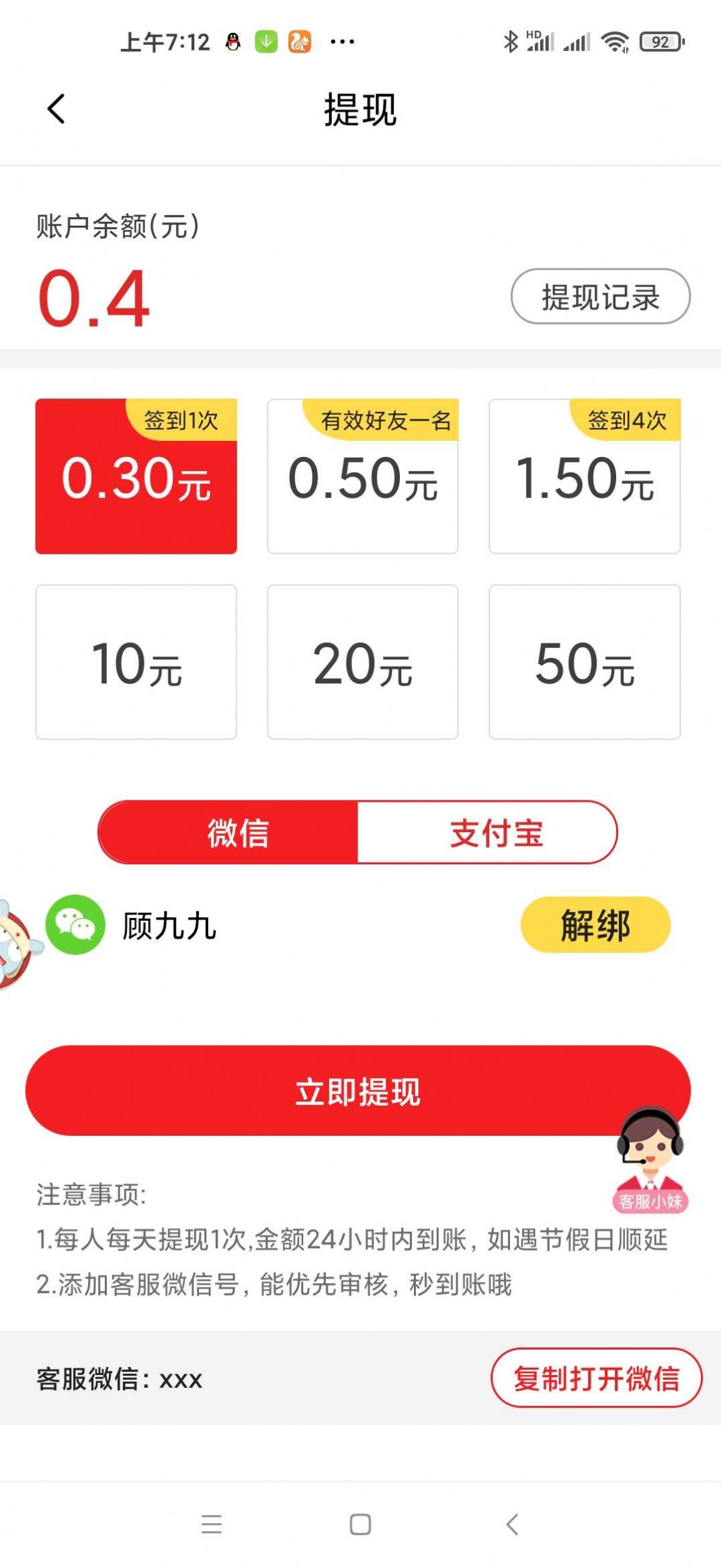This screenshot has height=1568, width=721.
Task: Click the UC Browser icon in status bar
Action: point(301,42)
